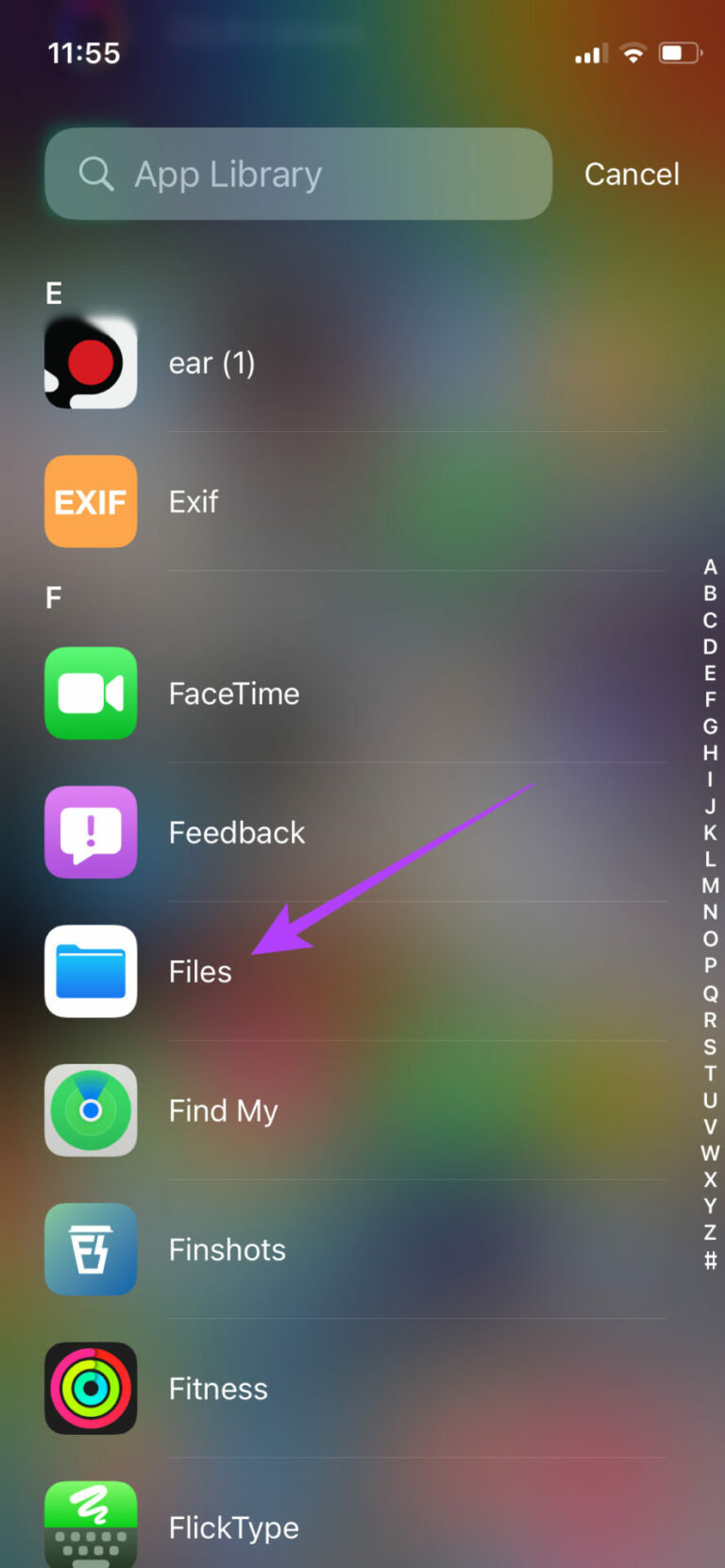This screenshot has width=725, height=1568.
Task: Launch FaceTime from the app list
Action: coord(91,693)
